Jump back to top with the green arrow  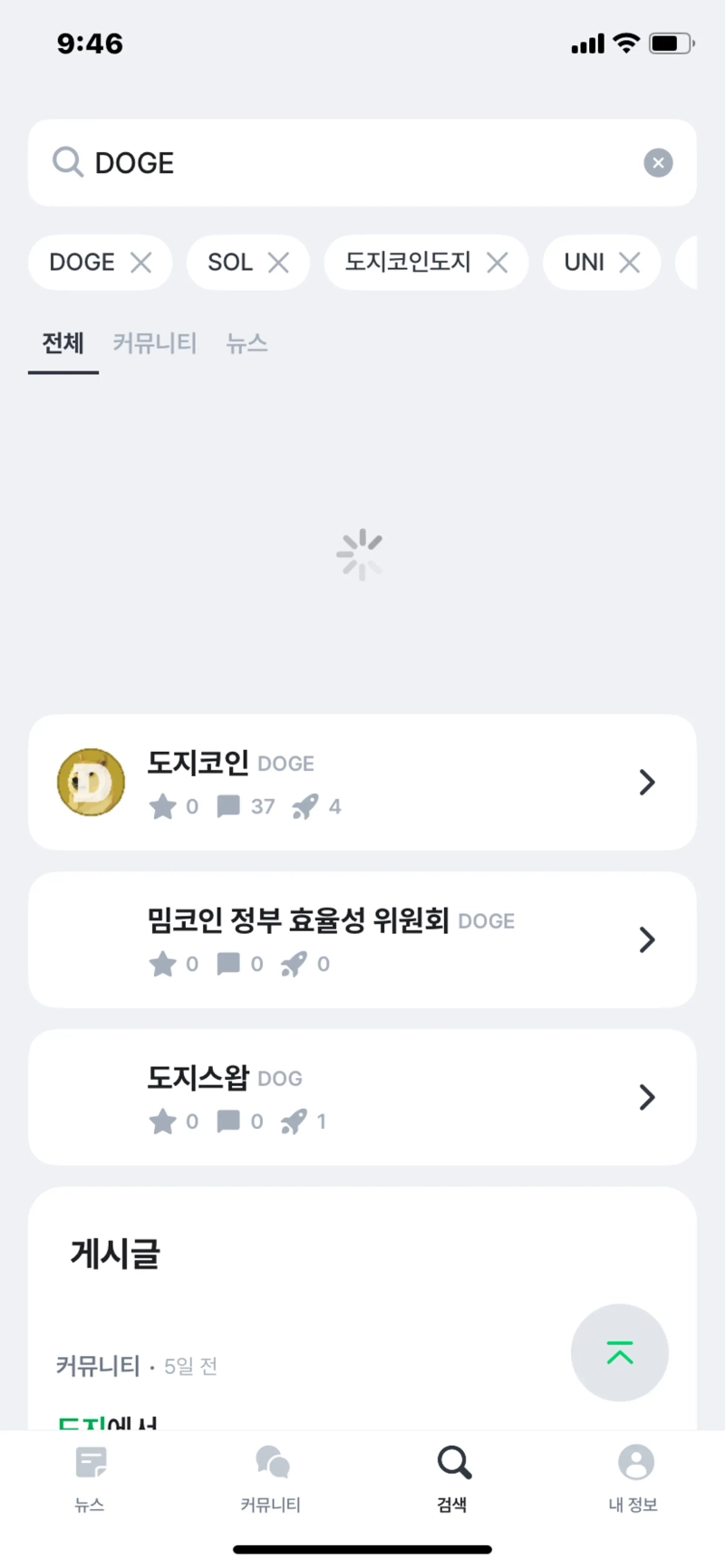click(620, 1352)
